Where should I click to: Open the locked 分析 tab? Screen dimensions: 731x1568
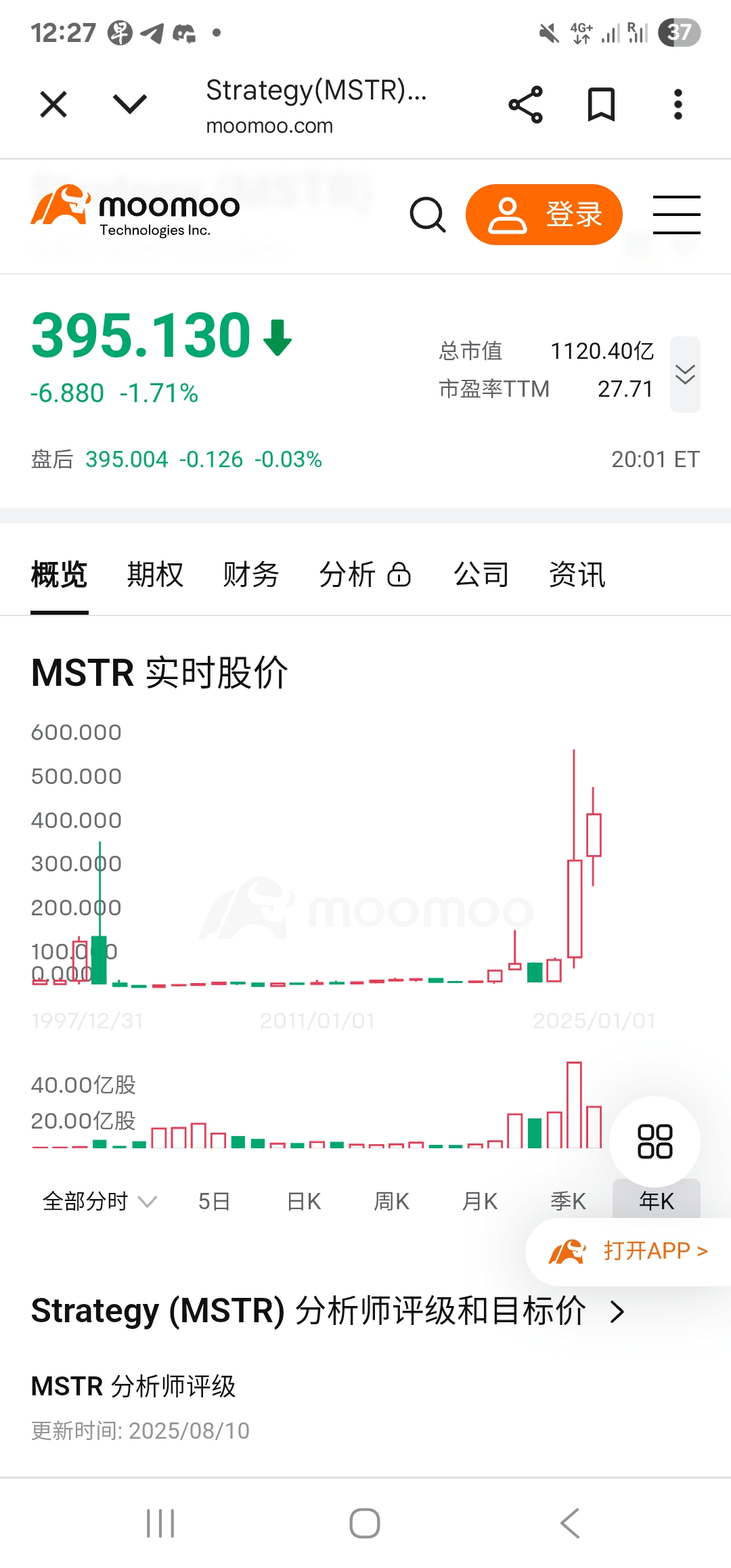[365, 575]
